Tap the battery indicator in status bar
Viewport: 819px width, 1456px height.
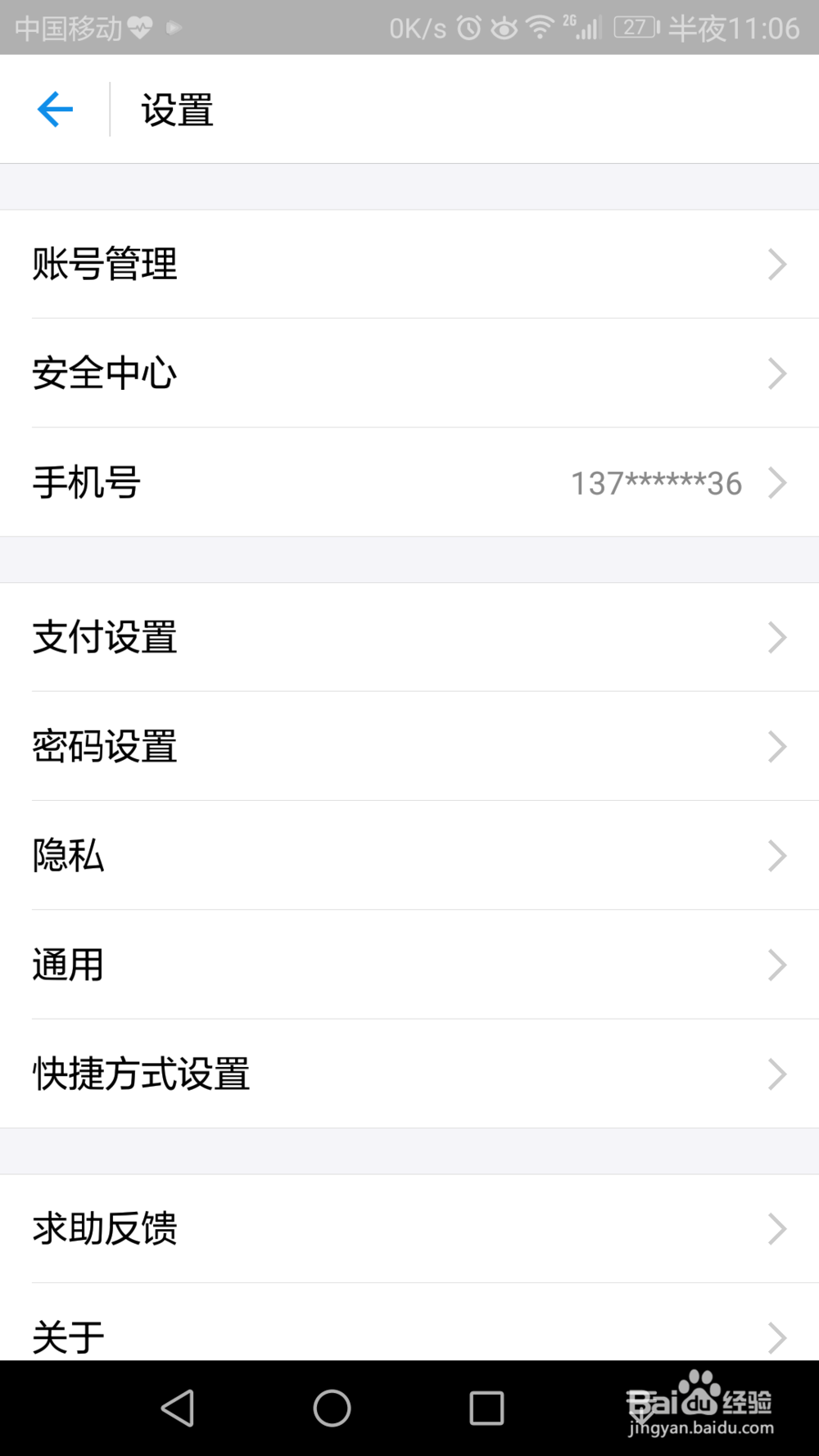[x=635, y=27]
